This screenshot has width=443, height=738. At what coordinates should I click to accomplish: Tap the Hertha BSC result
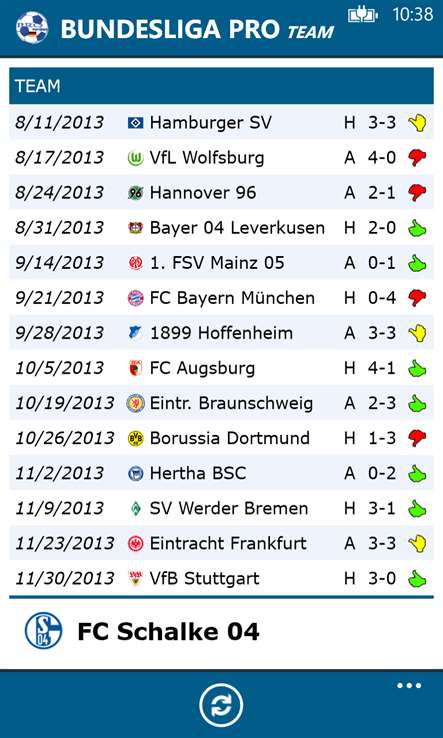[221, 473]
